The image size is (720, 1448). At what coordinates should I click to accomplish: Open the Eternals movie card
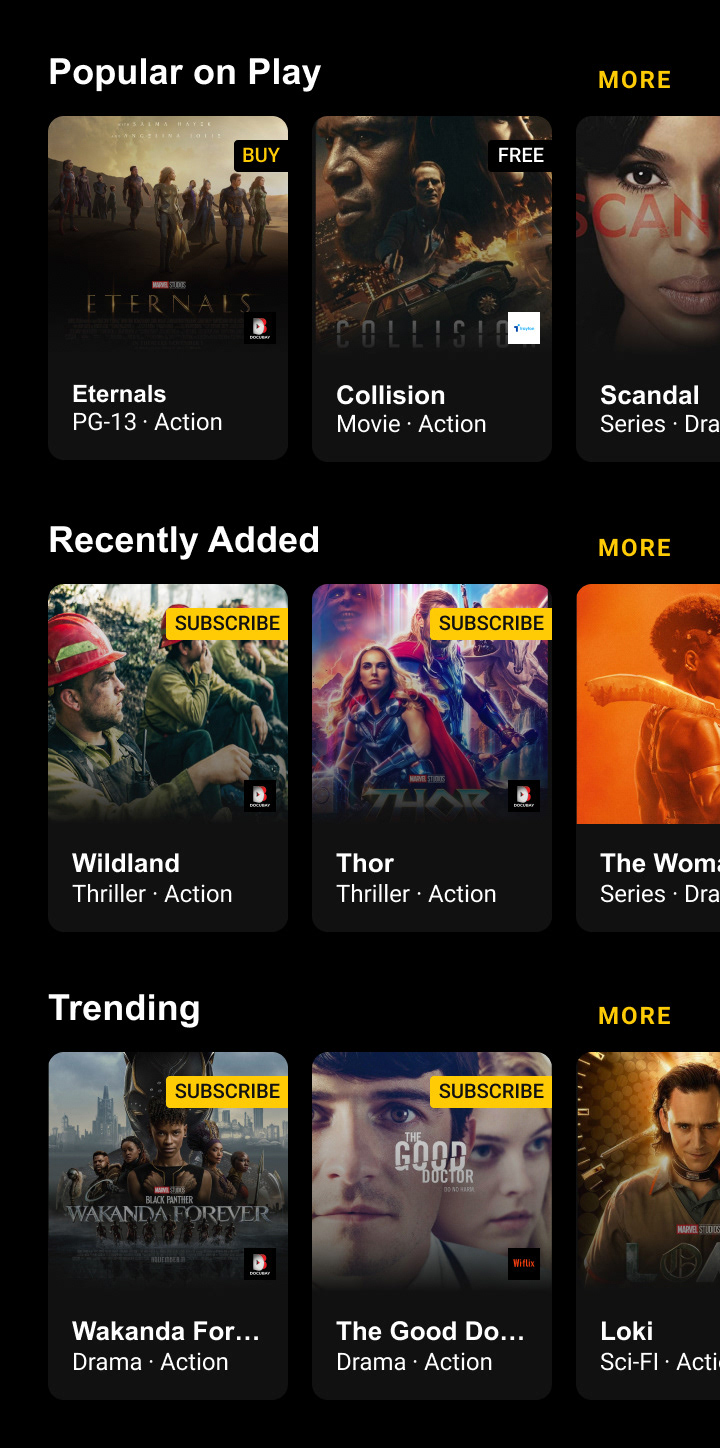[168, 288]
